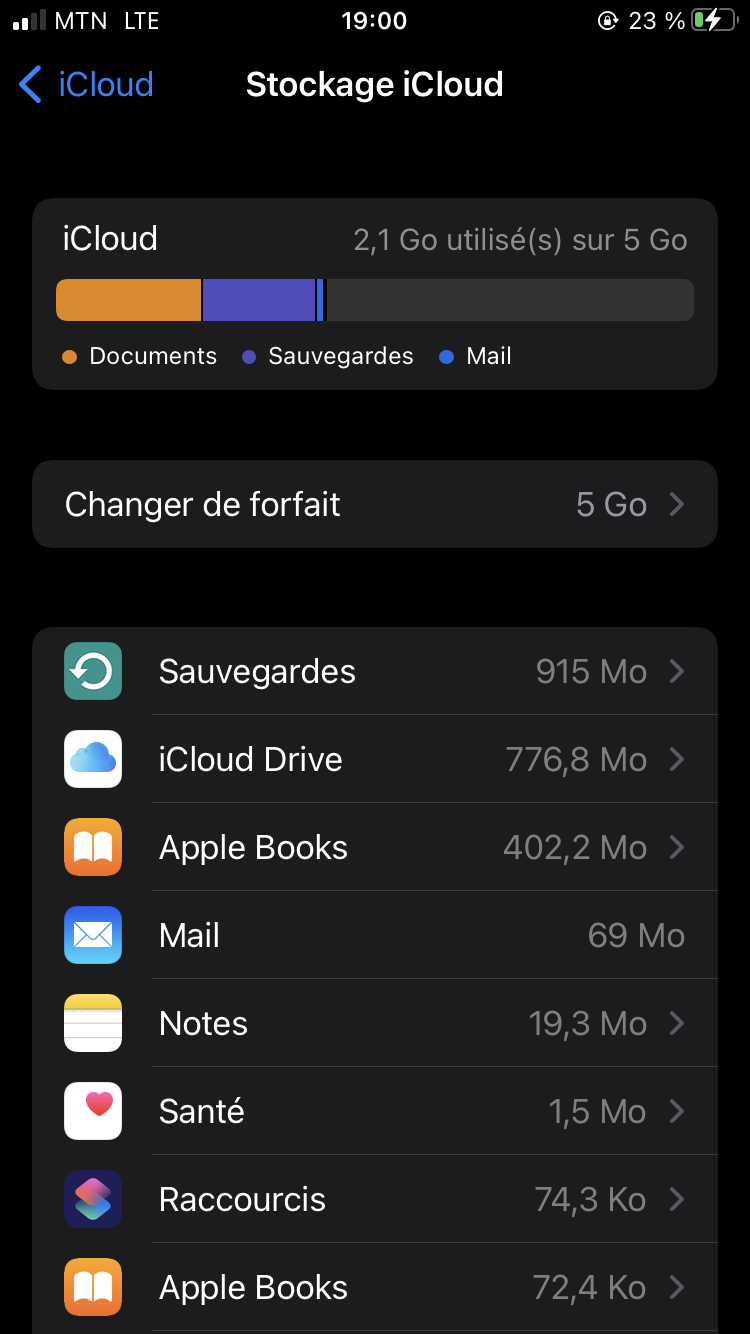
Task: Open Apple Books 402,2 Mo entry
Action: (375, 847)
